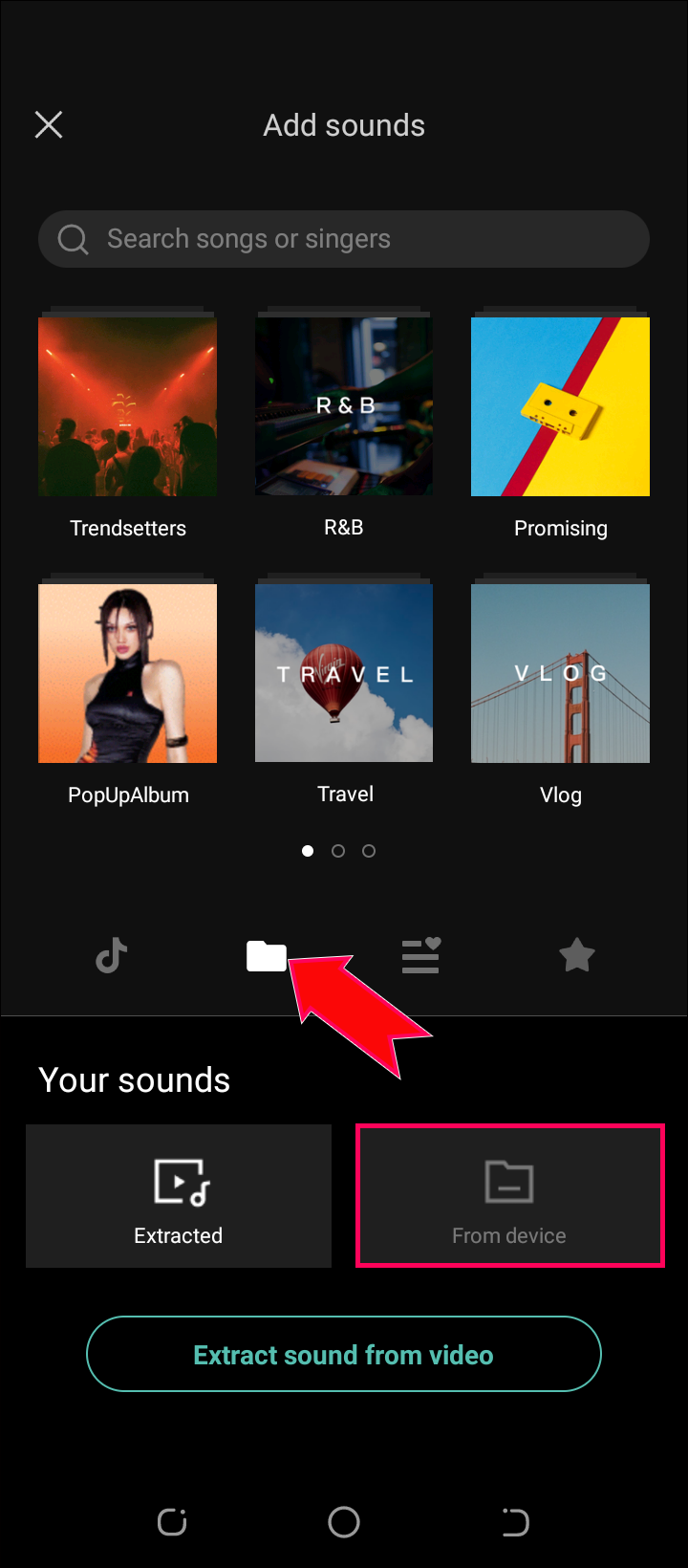Switch to the TikTok sounds tab

(112, 955)
